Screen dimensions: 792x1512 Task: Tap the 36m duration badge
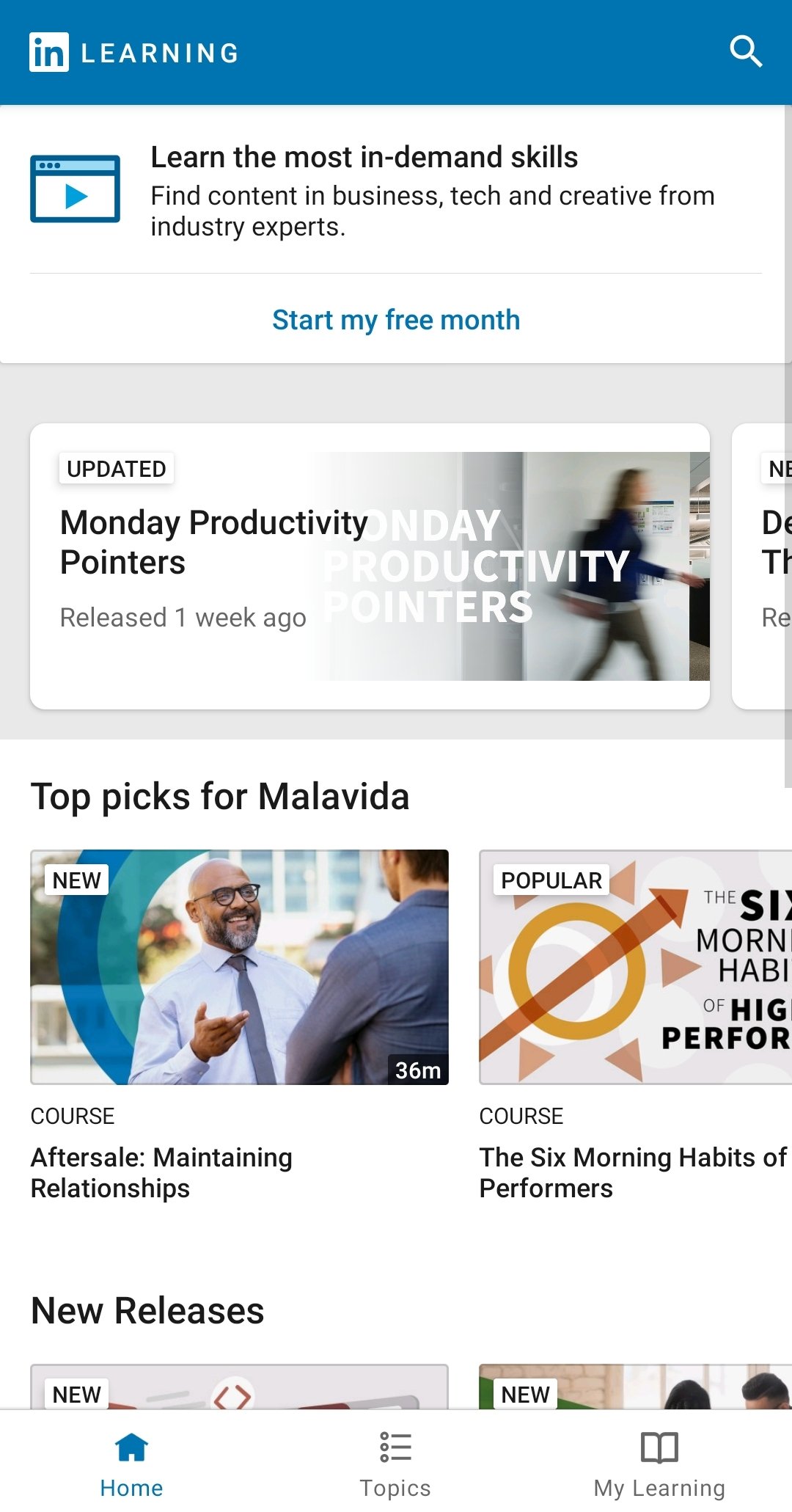click(x=417, y=1071)
